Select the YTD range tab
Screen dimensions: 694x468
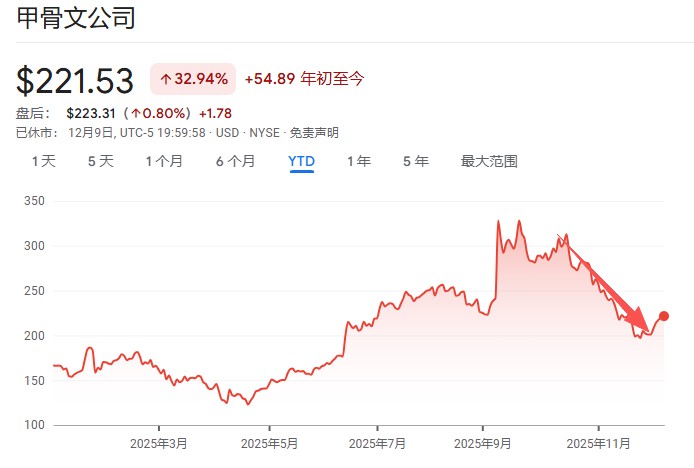[x=301, y=161]
